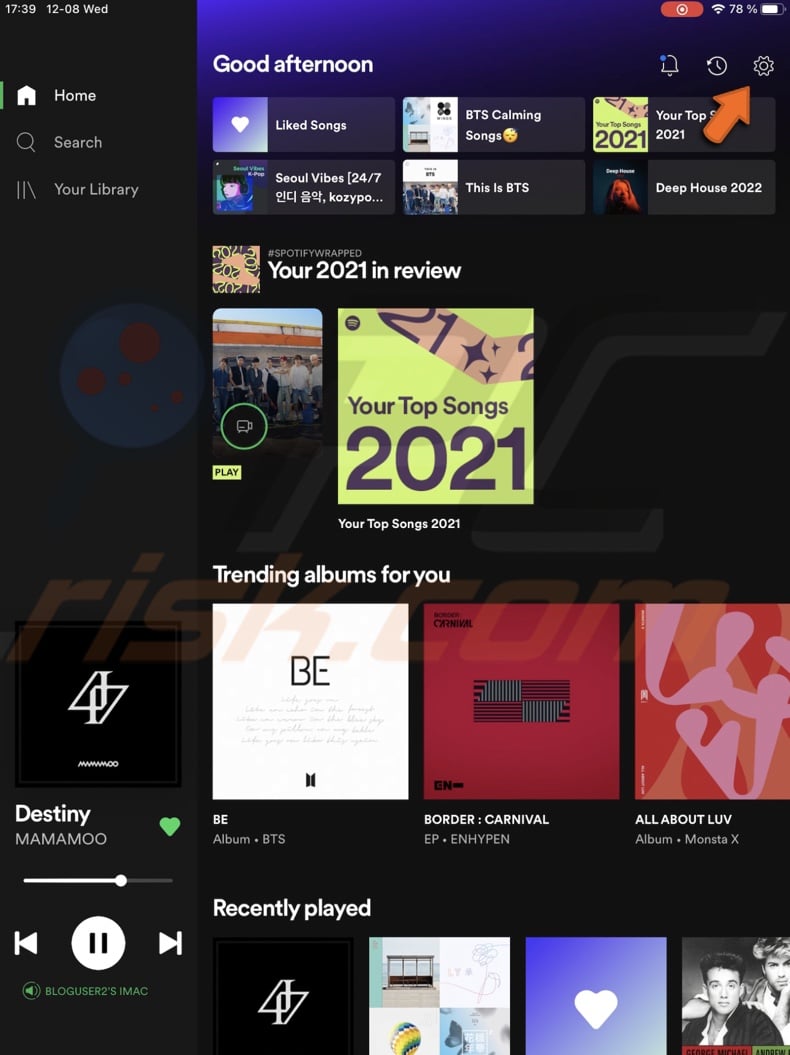Tap the screen recording indicator in the status bar
Screen dimensions: 790x1055
681,9
